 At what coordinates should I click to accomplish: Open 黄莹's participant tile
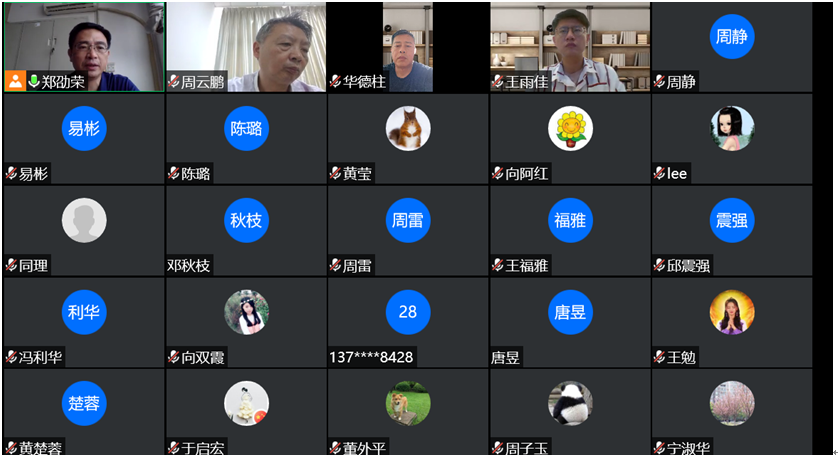pyautogui.click(x=408, y=138)
